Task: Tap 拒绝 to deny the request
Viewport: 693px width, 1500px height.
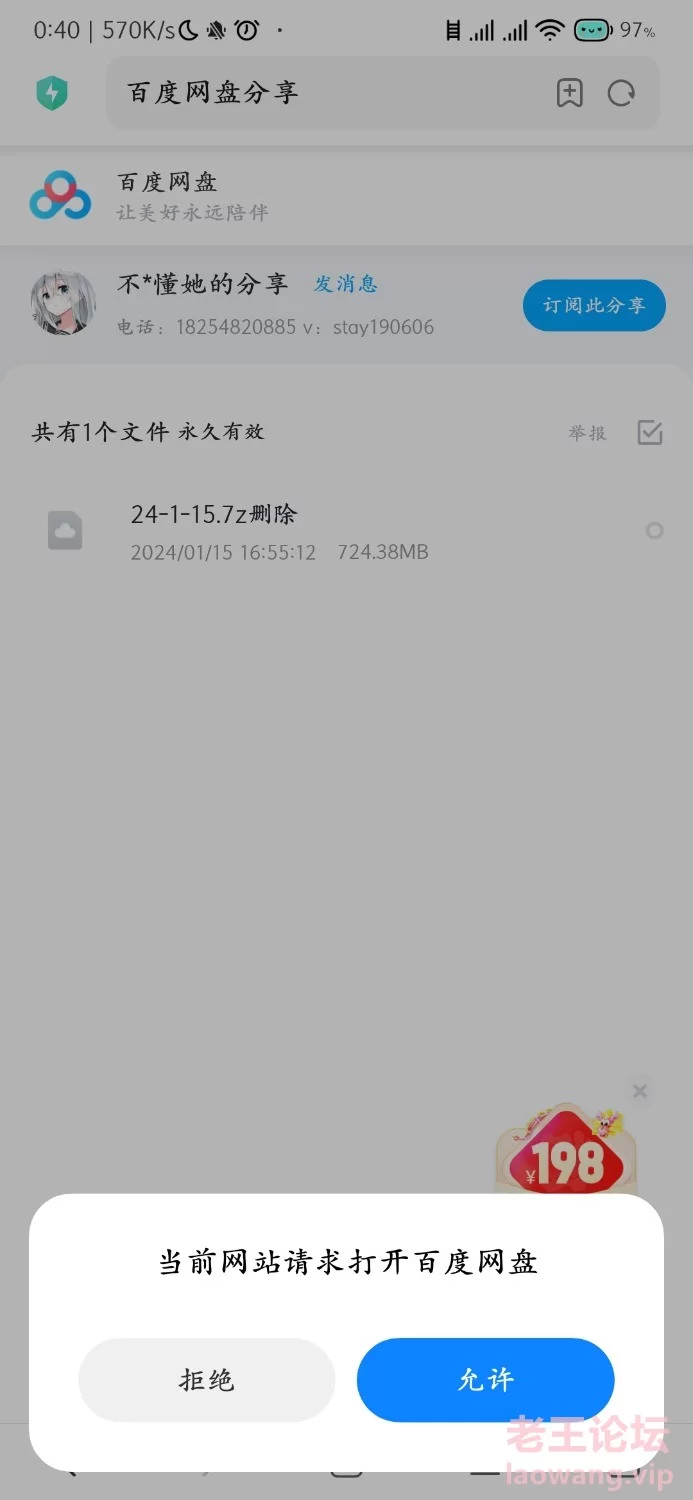Action: click(x=206, y=1380)
